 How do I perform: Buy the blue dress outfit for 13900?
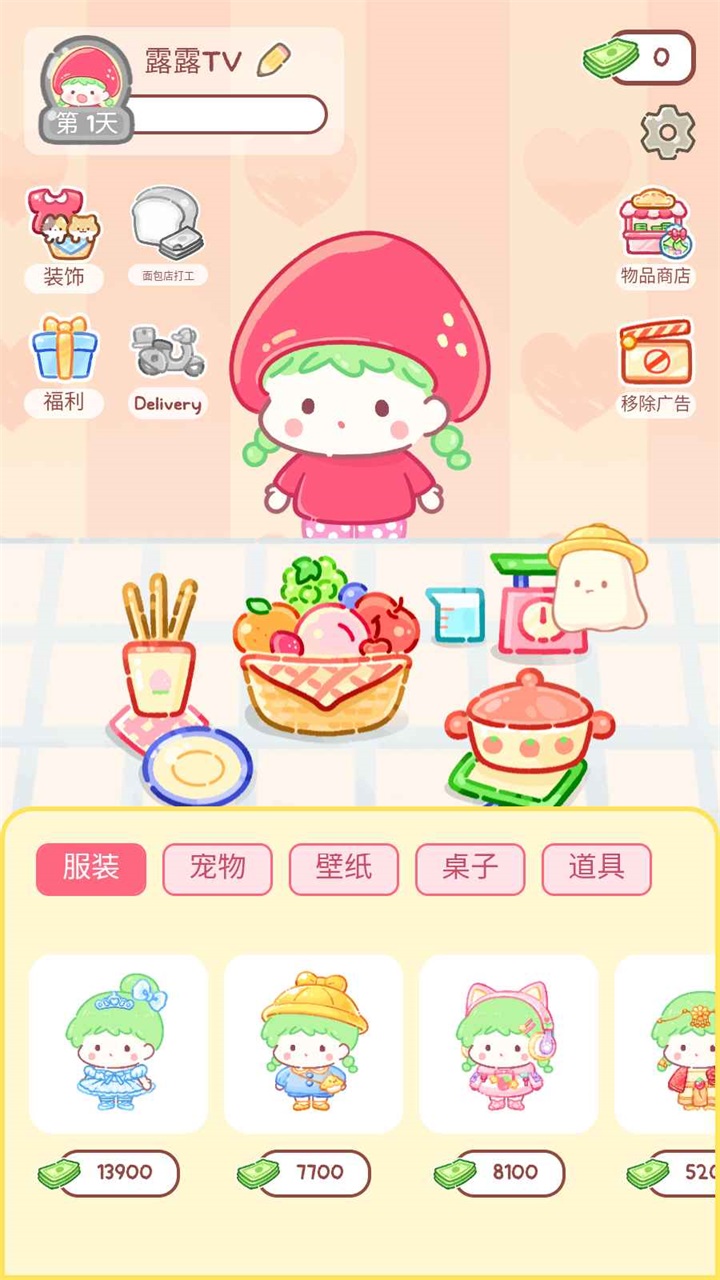point(118,1044)
